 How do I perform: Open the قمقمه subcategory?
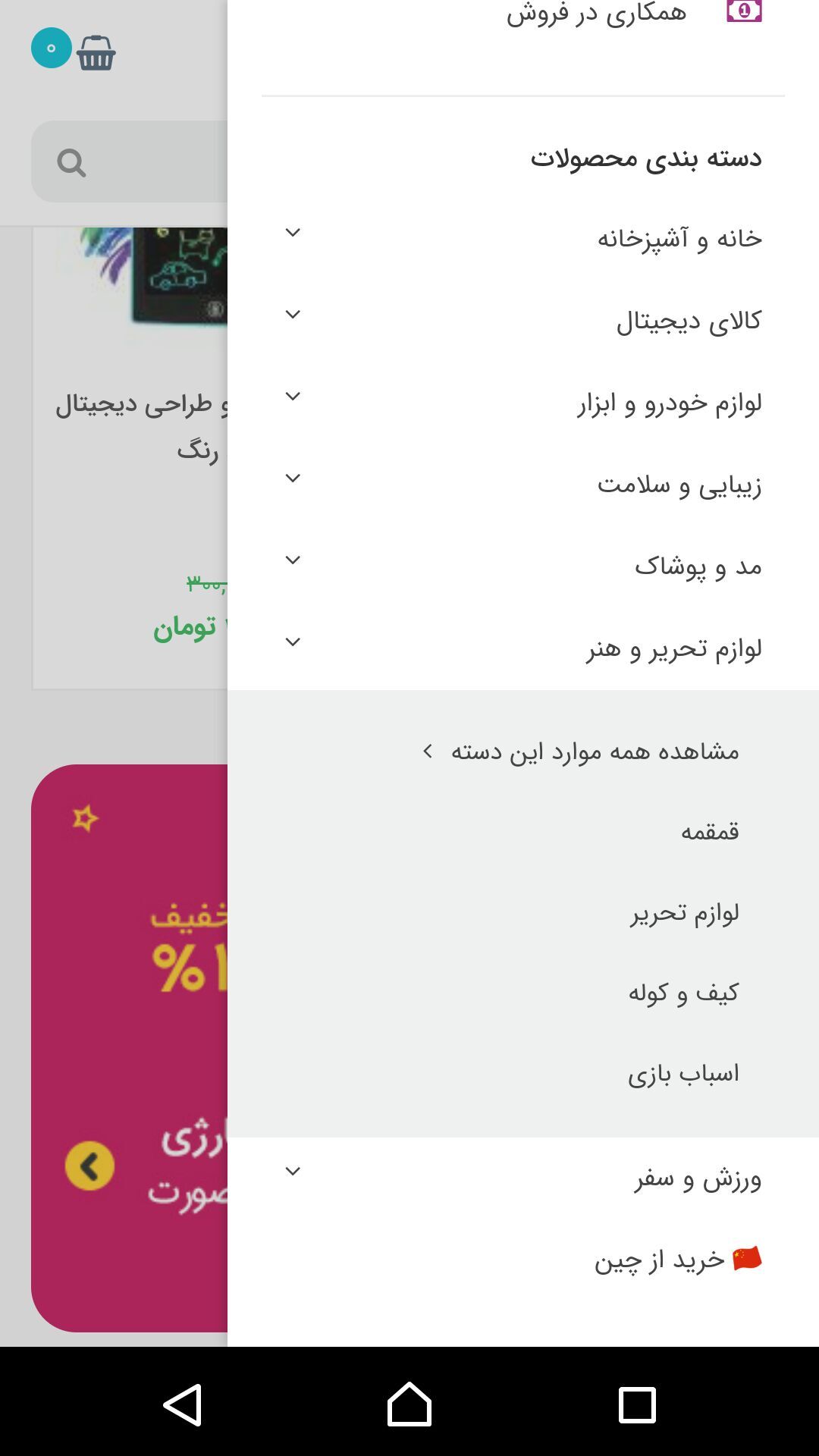(709, 832)
